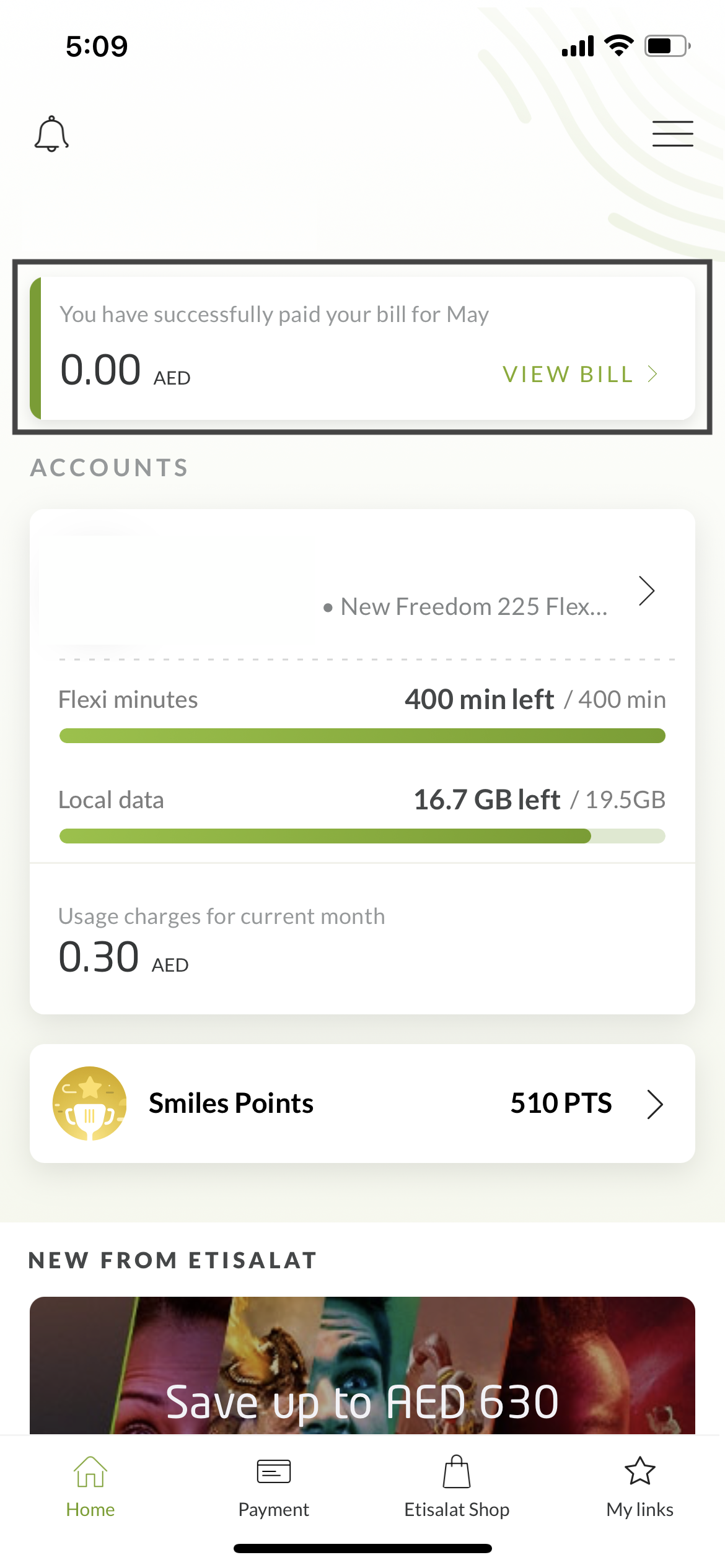
Task: Open New Freedom 225 Flex account details
Action: 646,591
